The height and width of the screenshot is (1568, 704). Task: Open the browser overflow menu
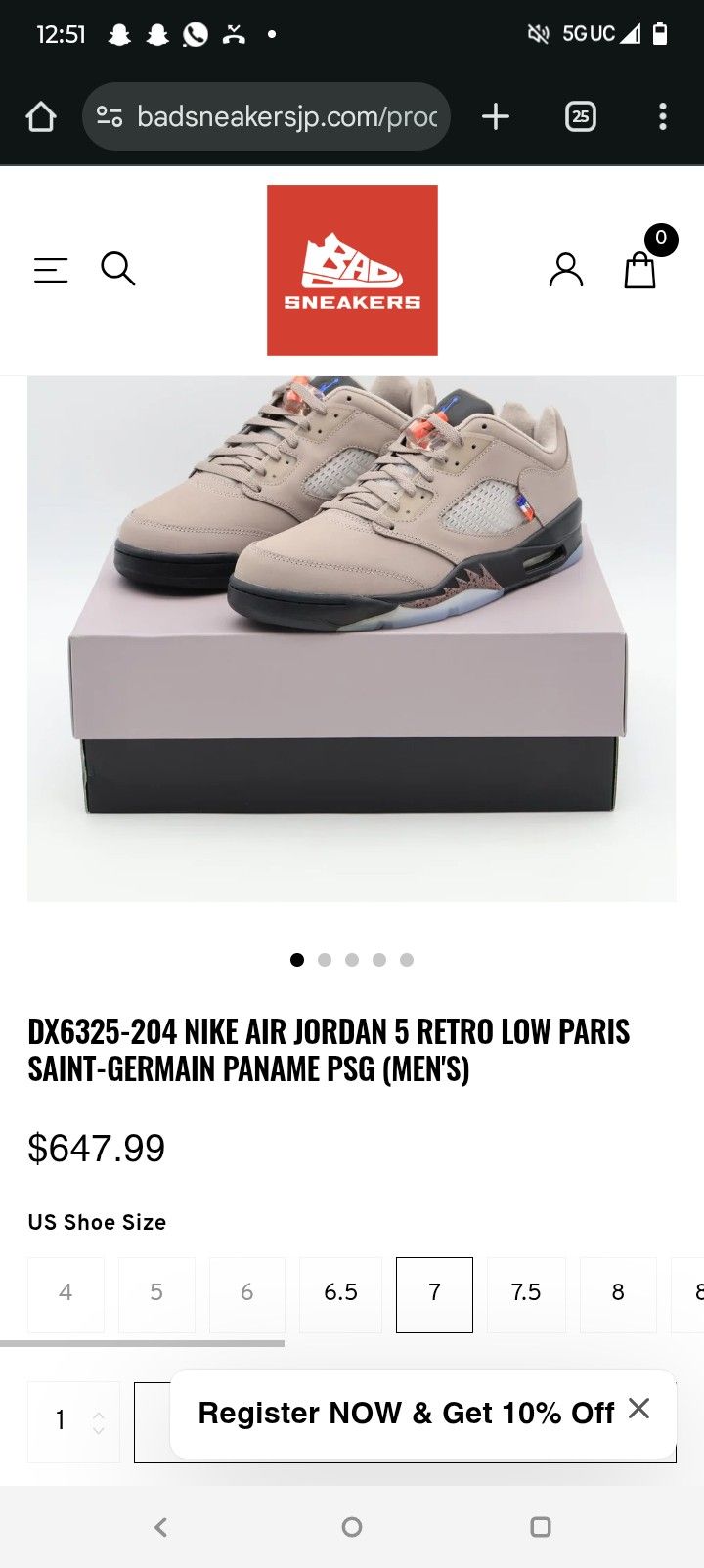663,116
